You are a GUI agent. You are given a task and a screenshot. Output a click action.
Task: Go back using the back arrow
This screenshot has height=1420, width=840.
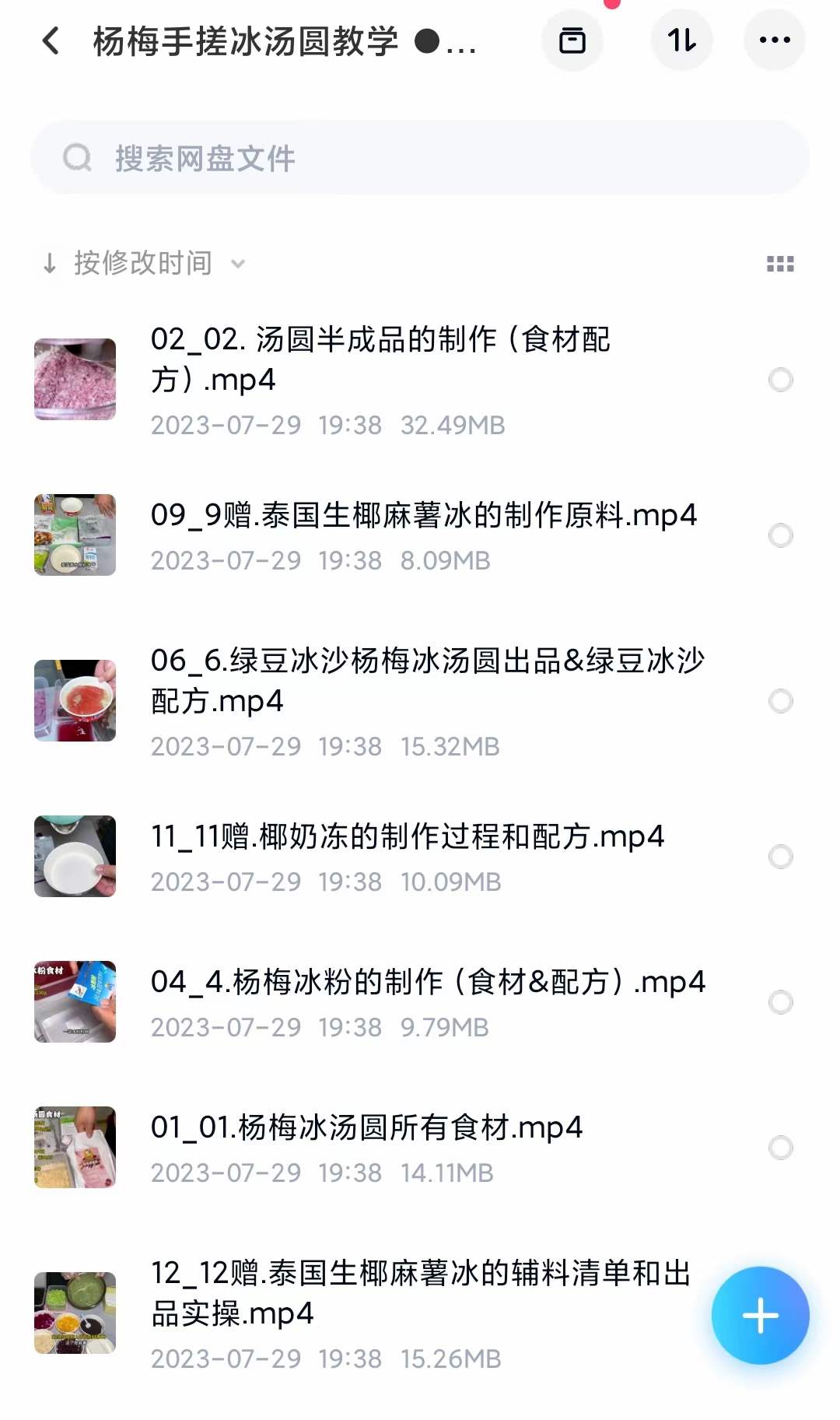pos(51,40)
